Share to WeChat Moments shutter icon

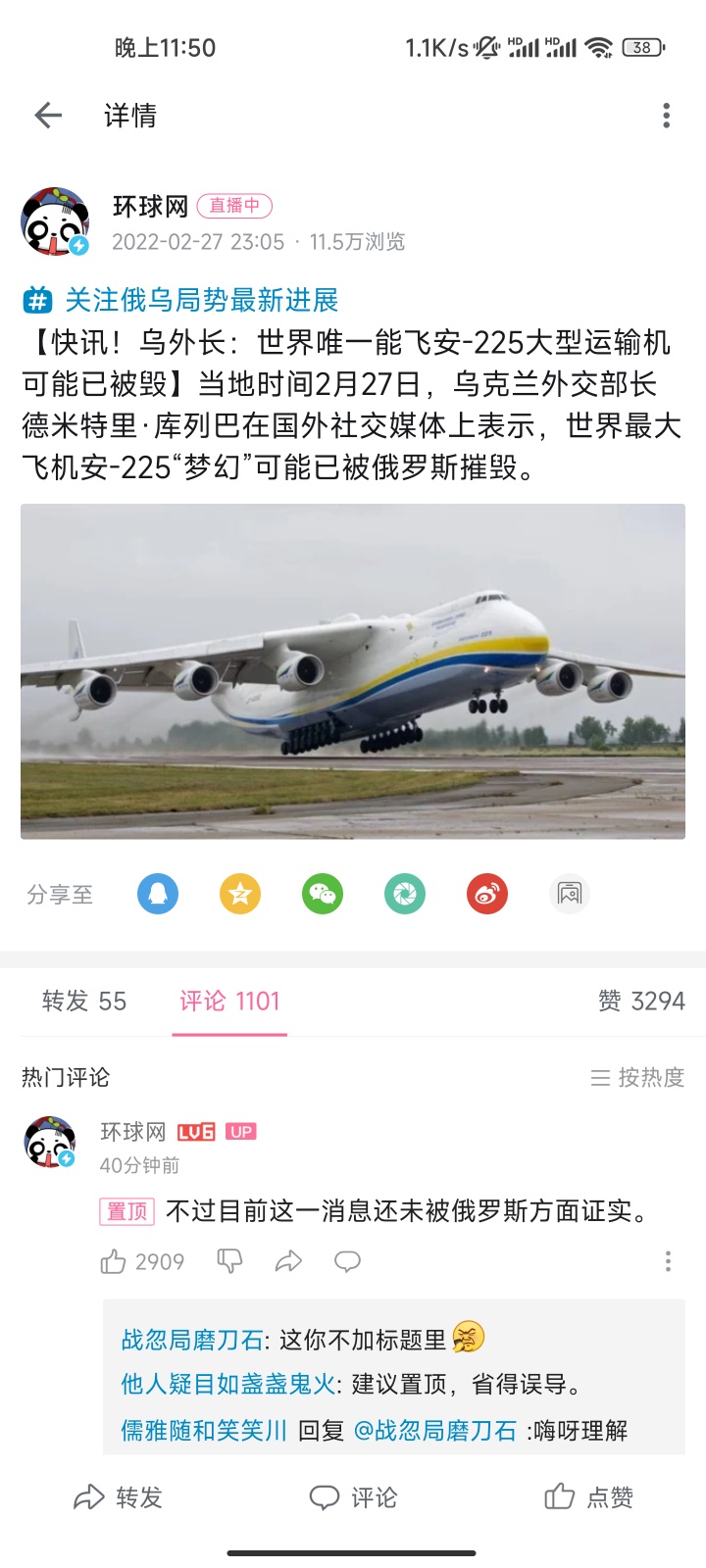click(x=405, y=894)
